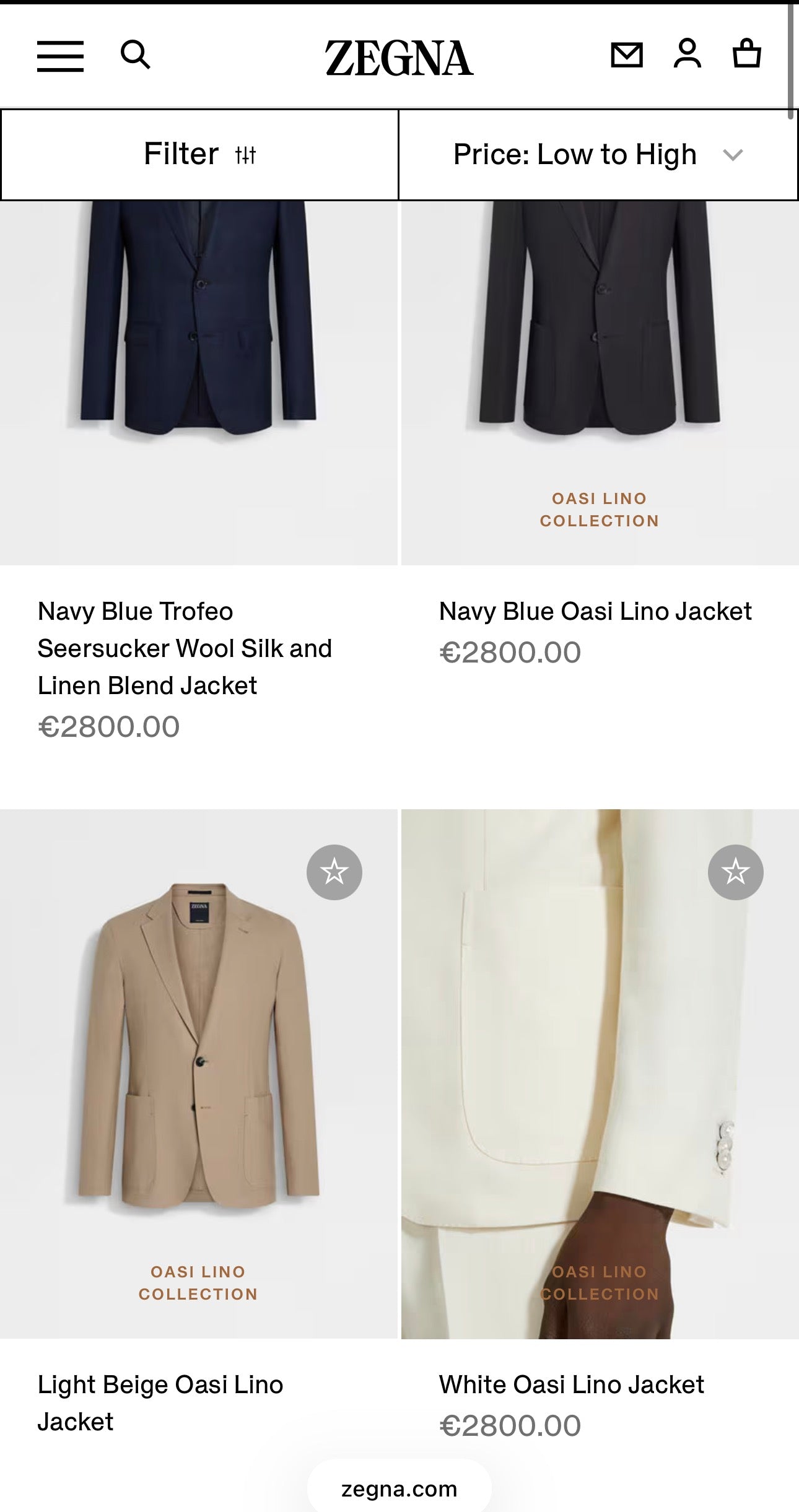Open the hamburger navigation menu
799x1512 pixels.
pyautogui.click(x=62, y=54)
